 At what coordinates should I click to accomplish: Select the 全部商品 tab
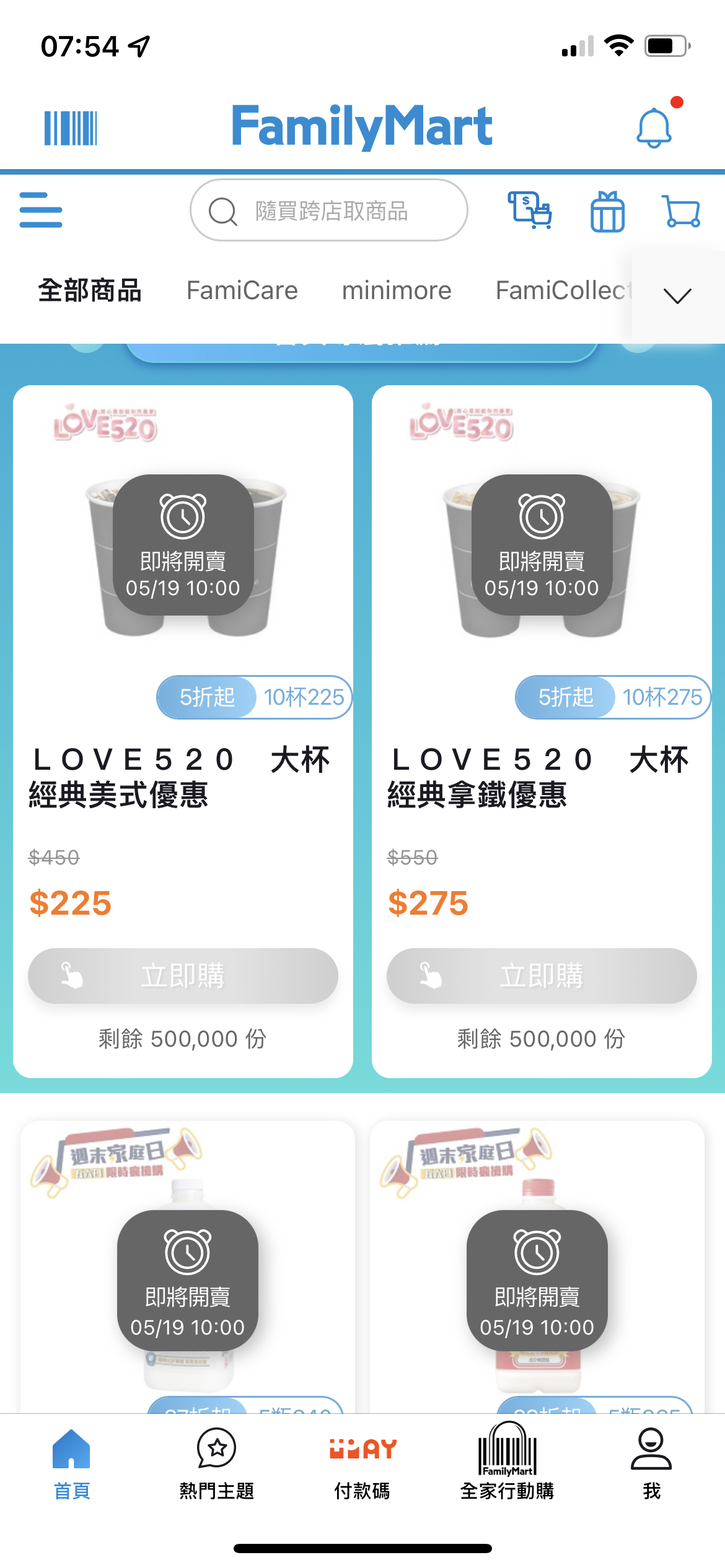[x=90, y=290]
